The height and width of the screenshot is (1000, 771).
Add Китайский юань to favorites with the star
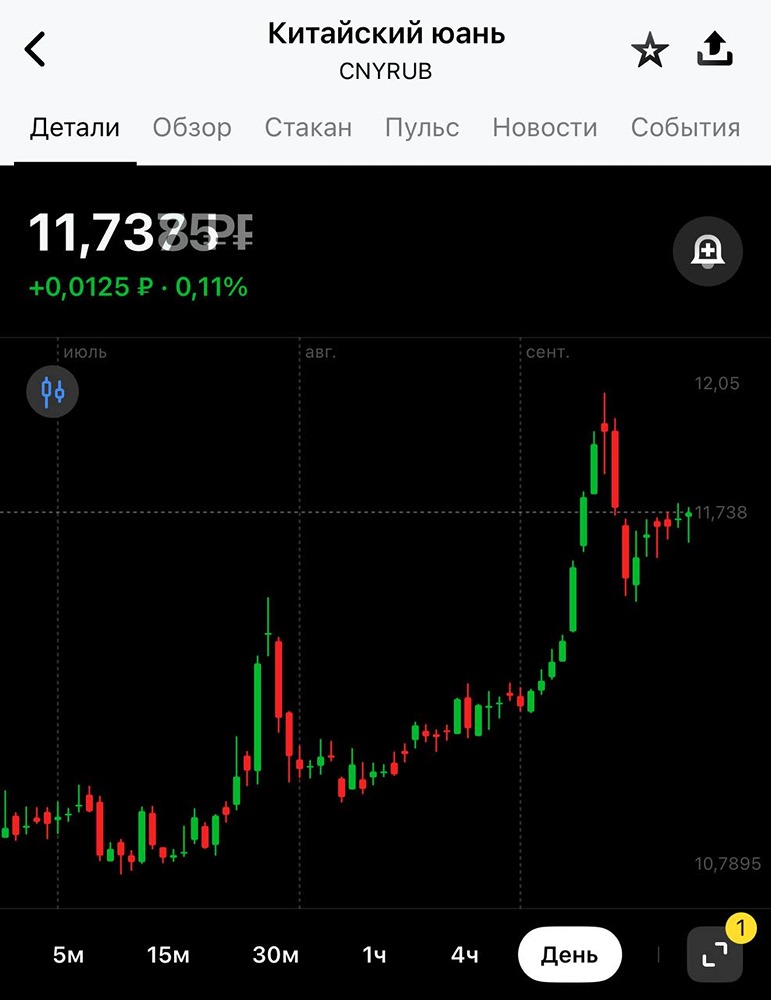[650, 51]
